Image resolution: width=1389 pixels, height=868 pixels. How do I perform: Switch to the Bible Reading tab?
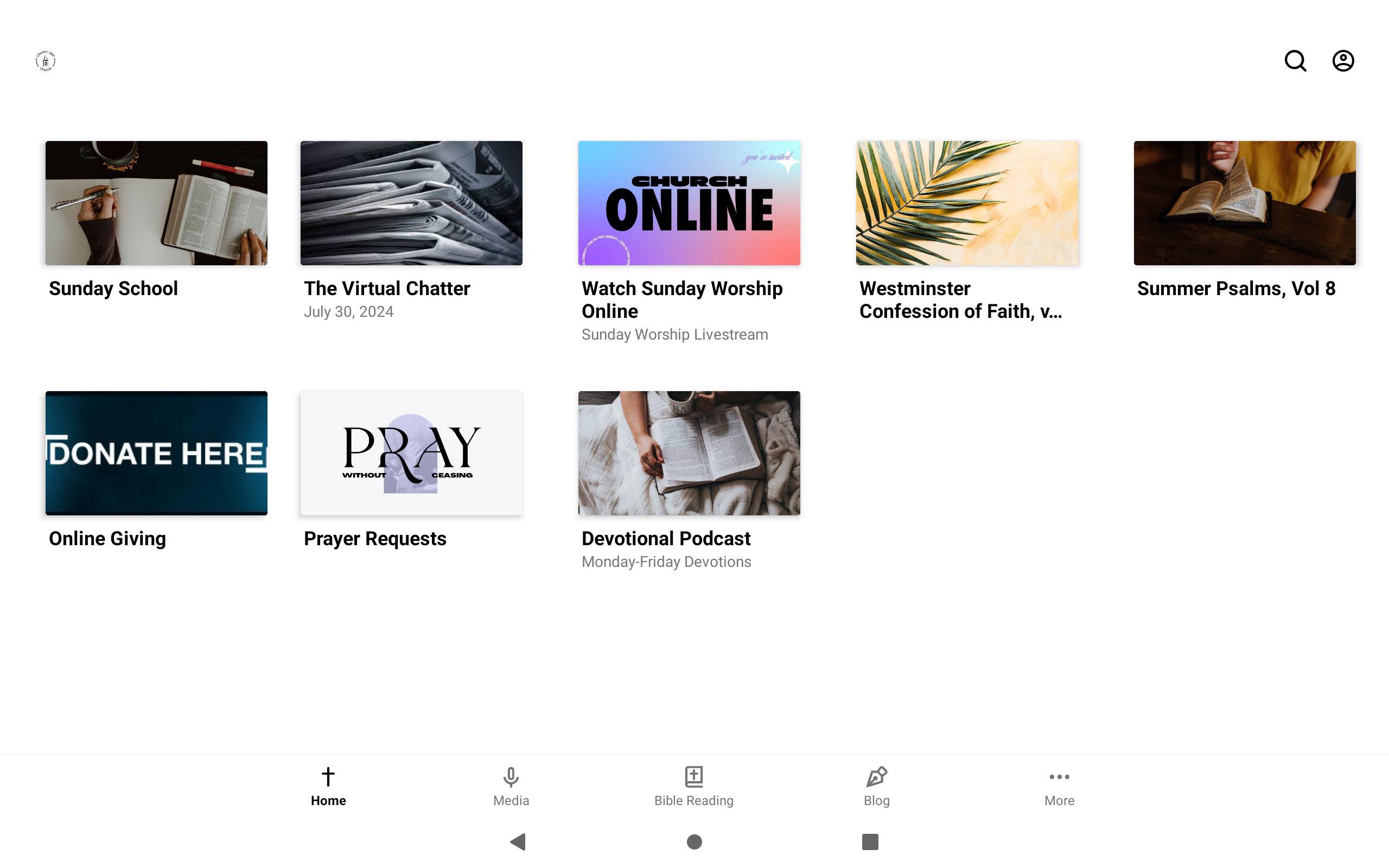pyautogui.click(x=694, y=786)
